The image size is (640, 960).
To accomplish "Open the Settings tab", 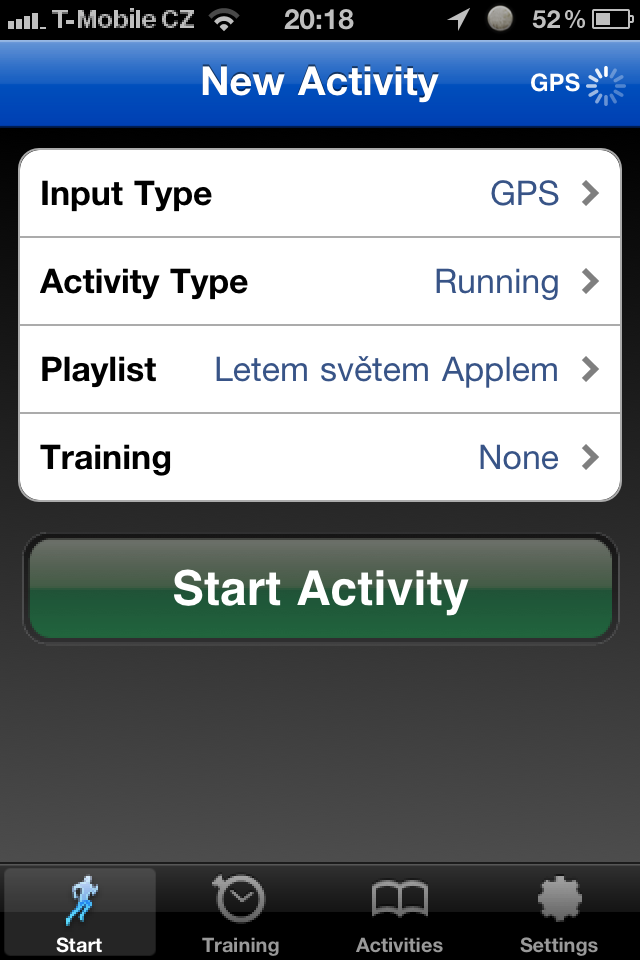I will 559,914.
